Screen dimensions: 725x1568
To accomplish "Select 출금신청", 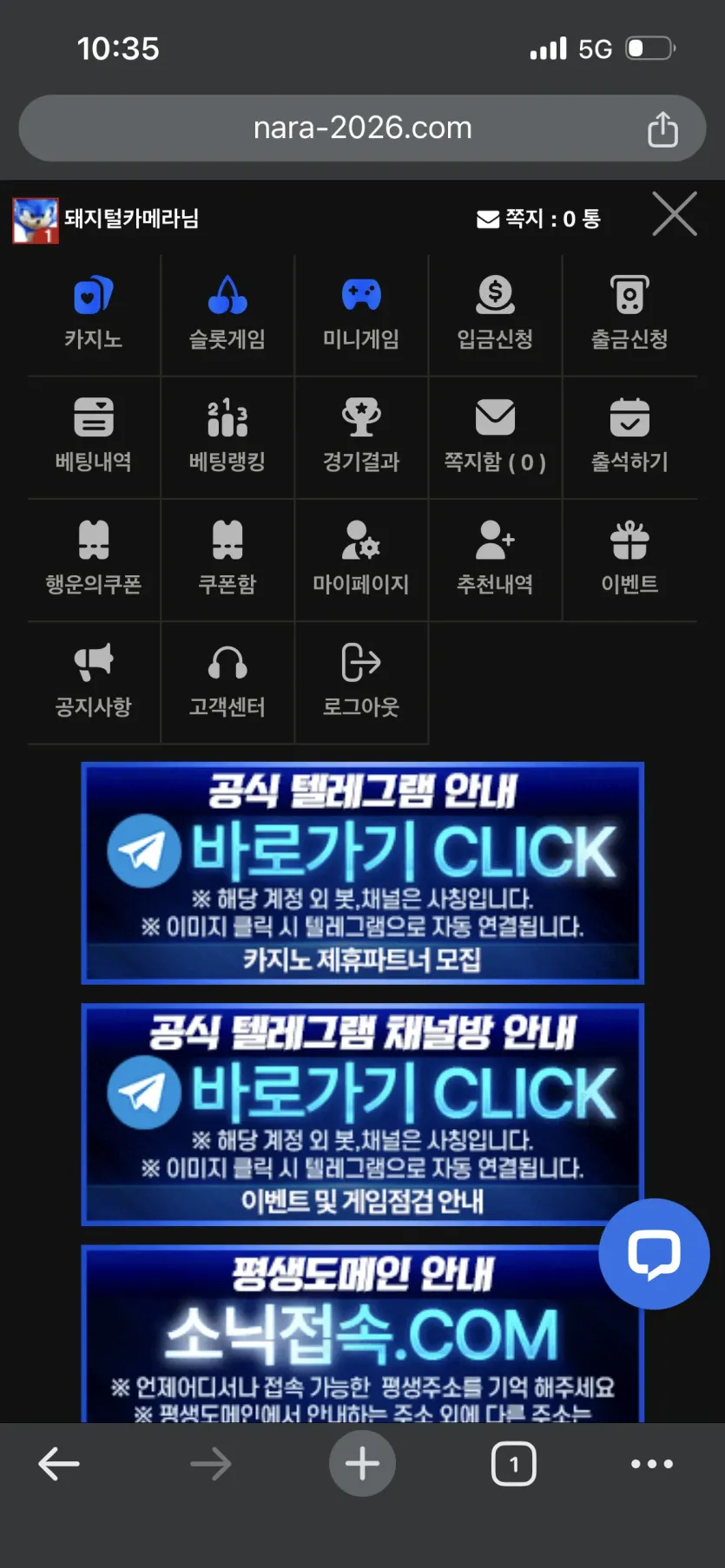I will point(629,314).
